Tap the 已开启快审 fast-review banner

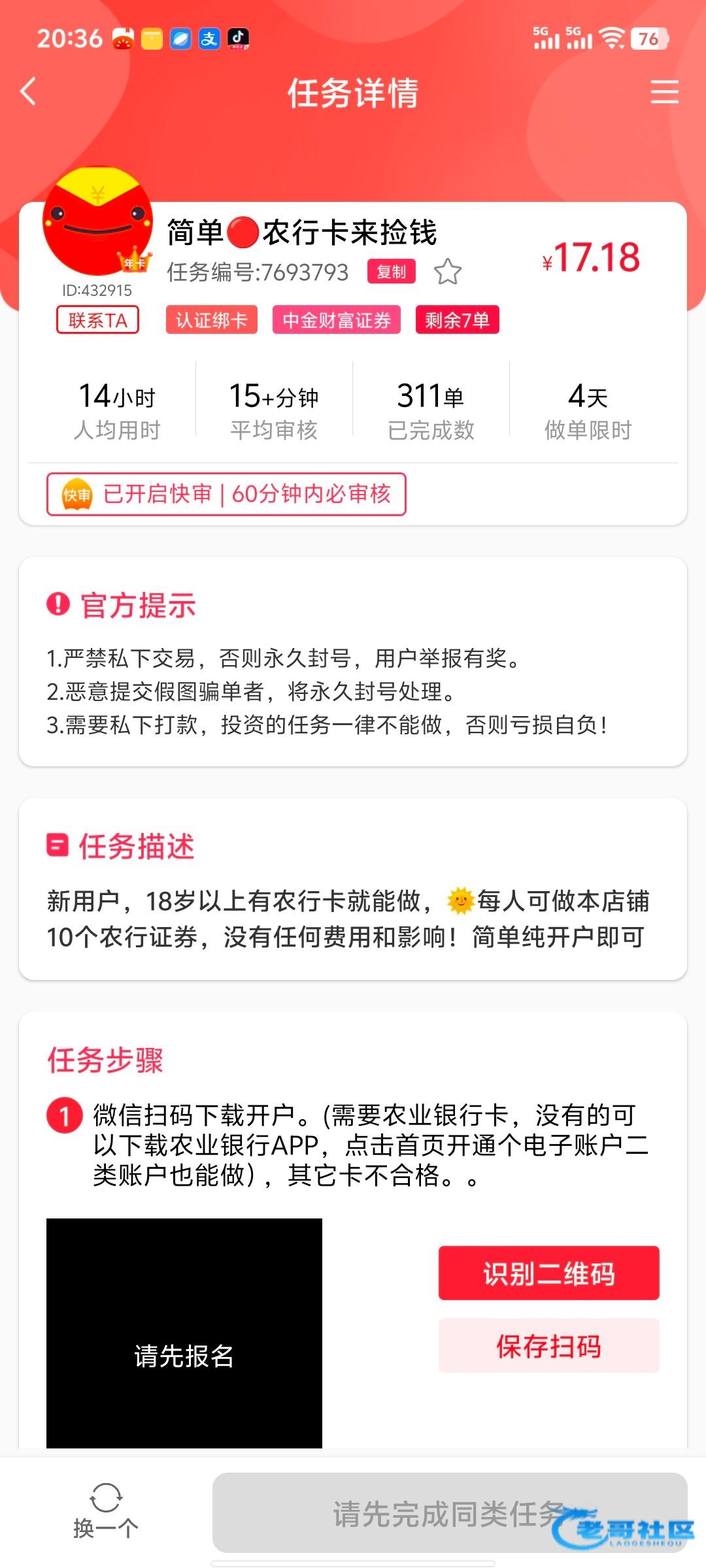coord(226,494)
